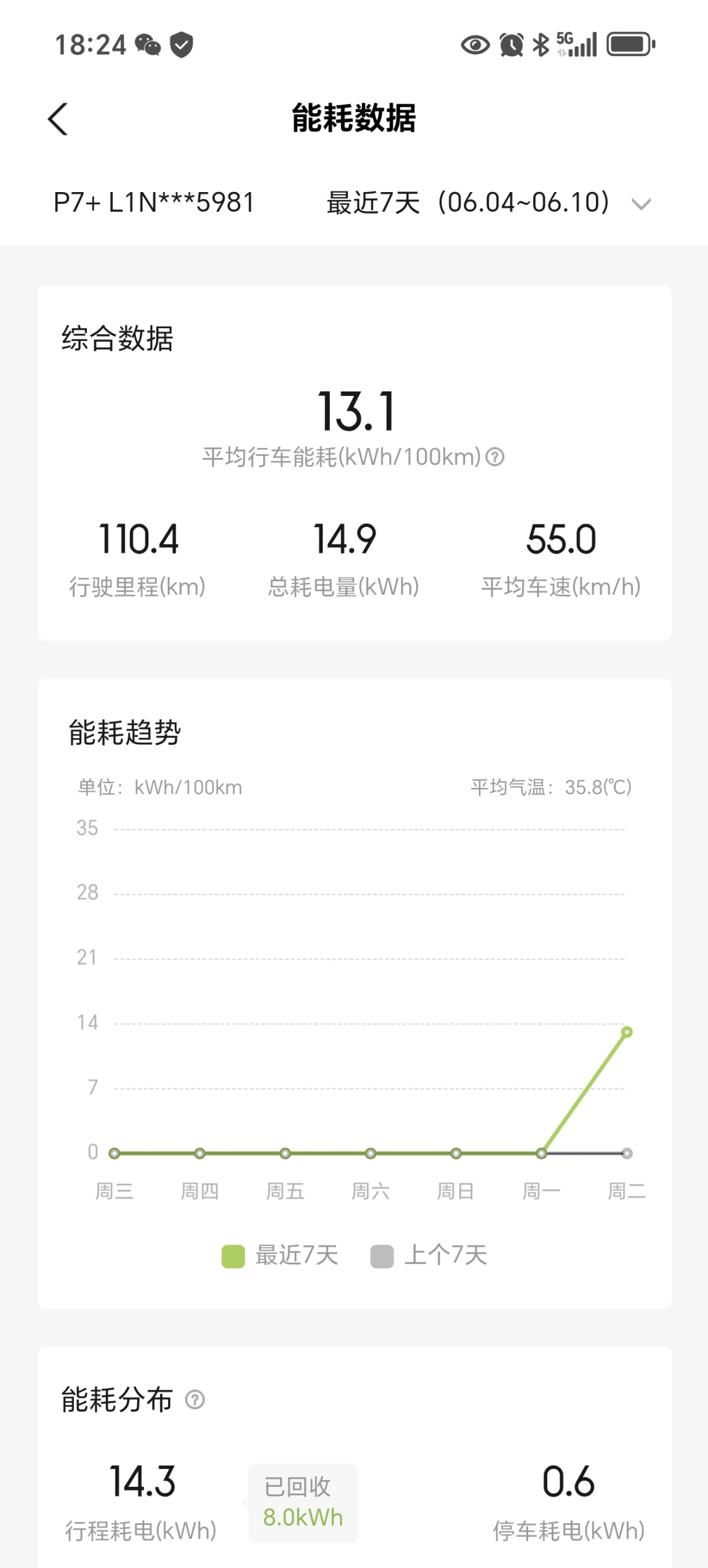Toggle the 上个7天 legend in the chart
The width and height of the screenshot is (708, 1568).
click(429, 1255)
